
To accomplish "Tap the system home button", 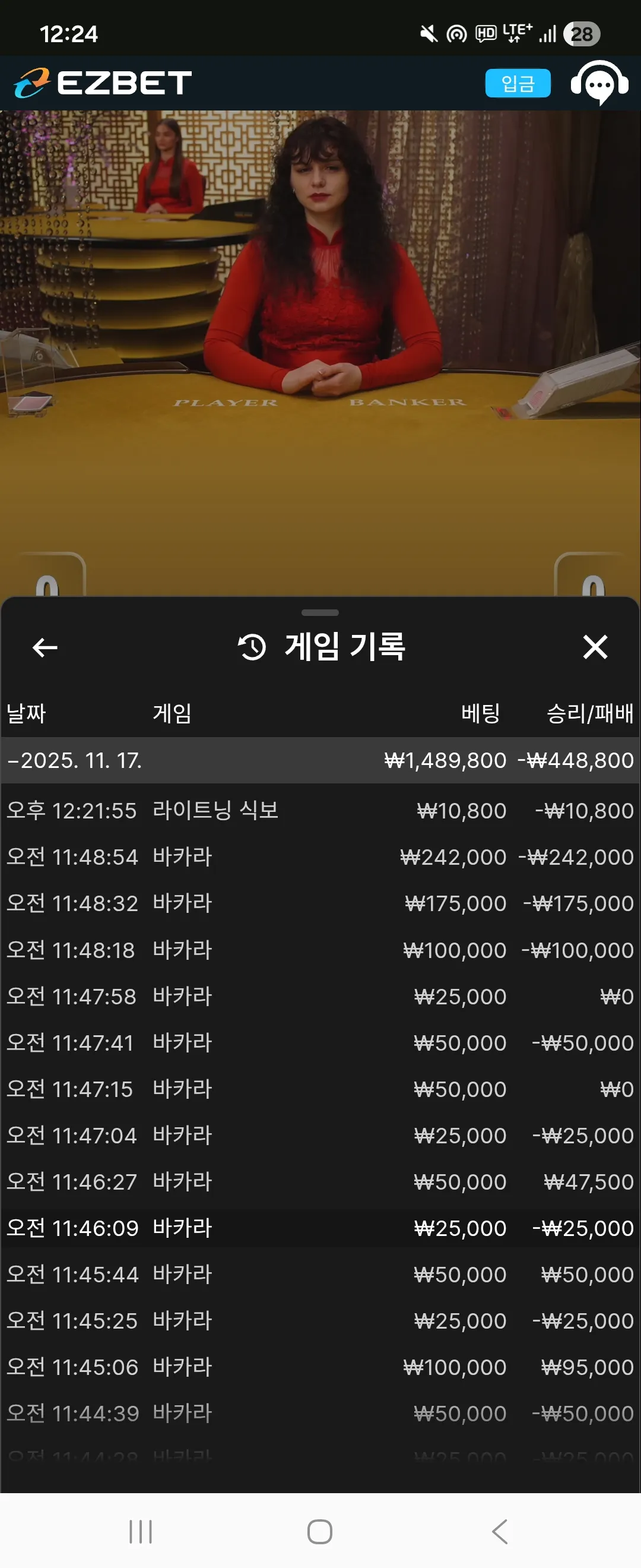I will pos(320,1532).
